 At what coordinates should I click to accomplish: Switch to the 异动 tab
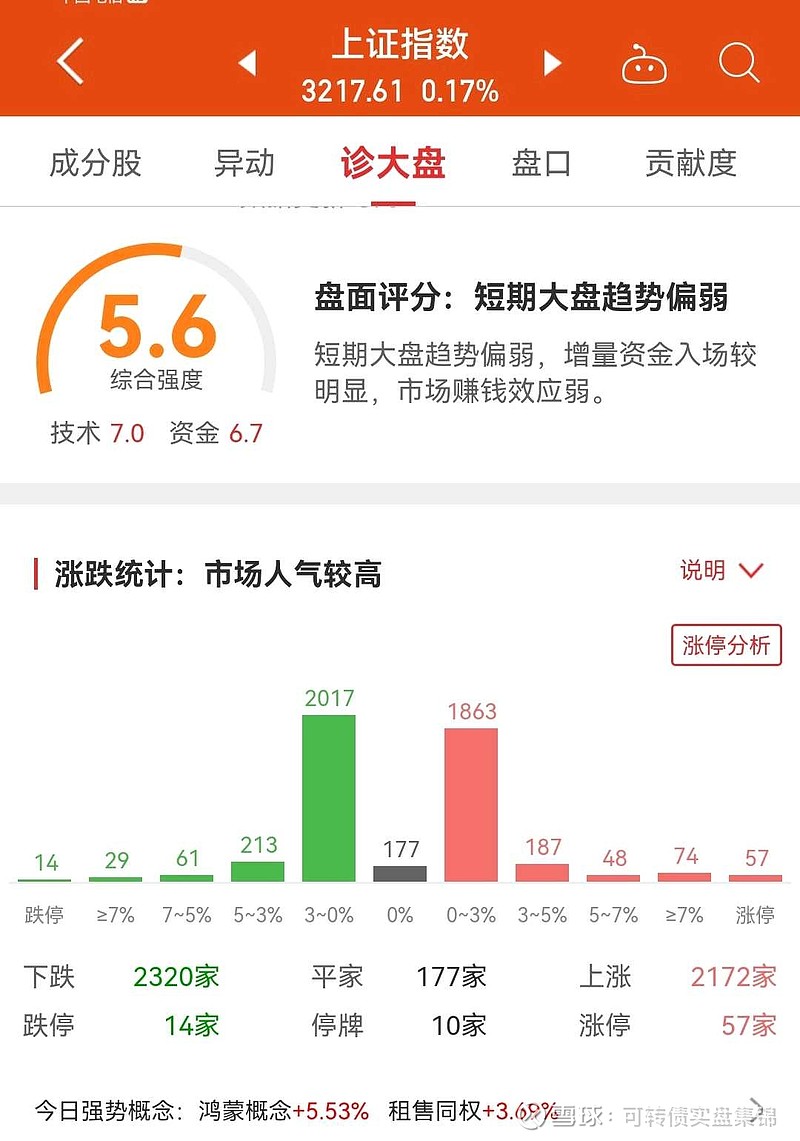pyautogui.click(x=243, y=163)
